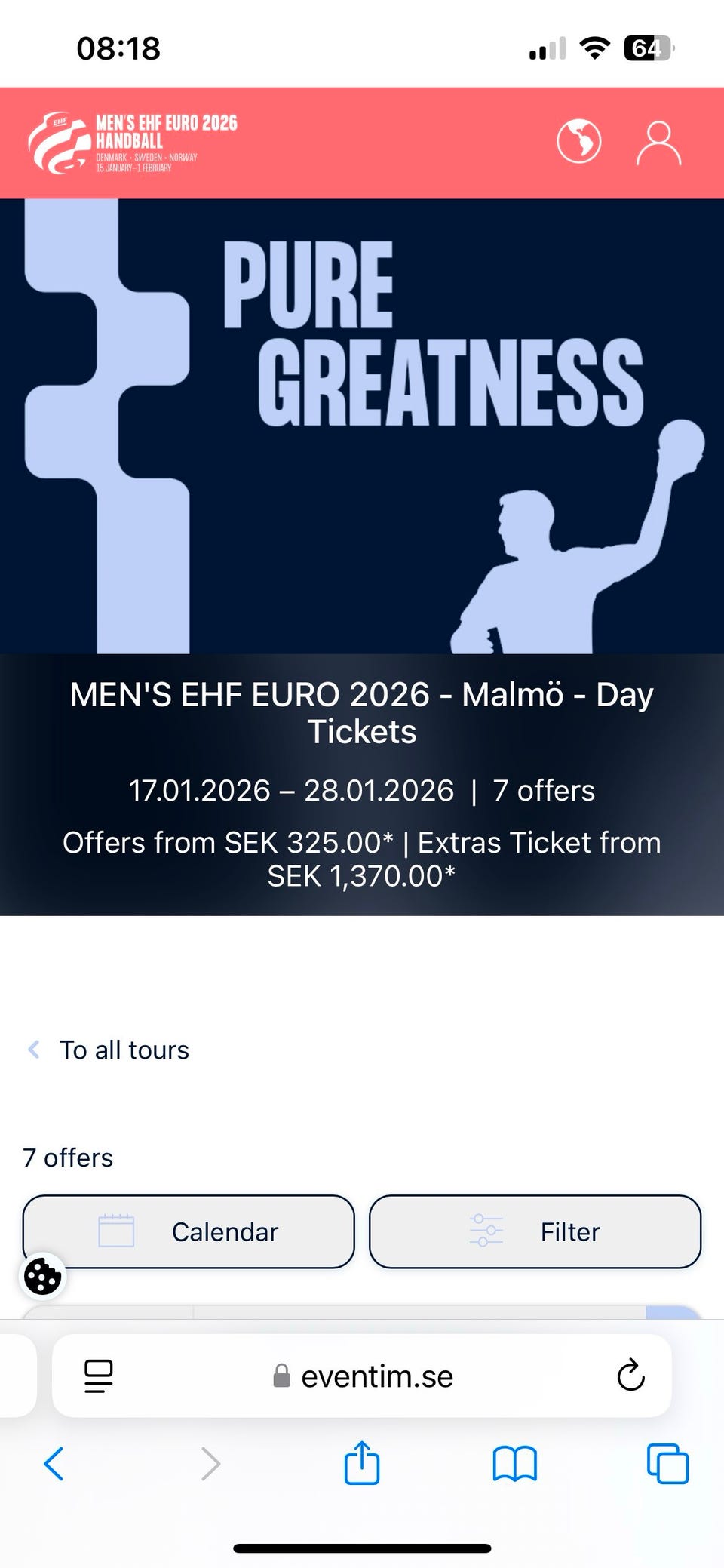Go back in Safari
Image resolution: width=724 pixels, height=1568 pixels.
coord(54,1464)
